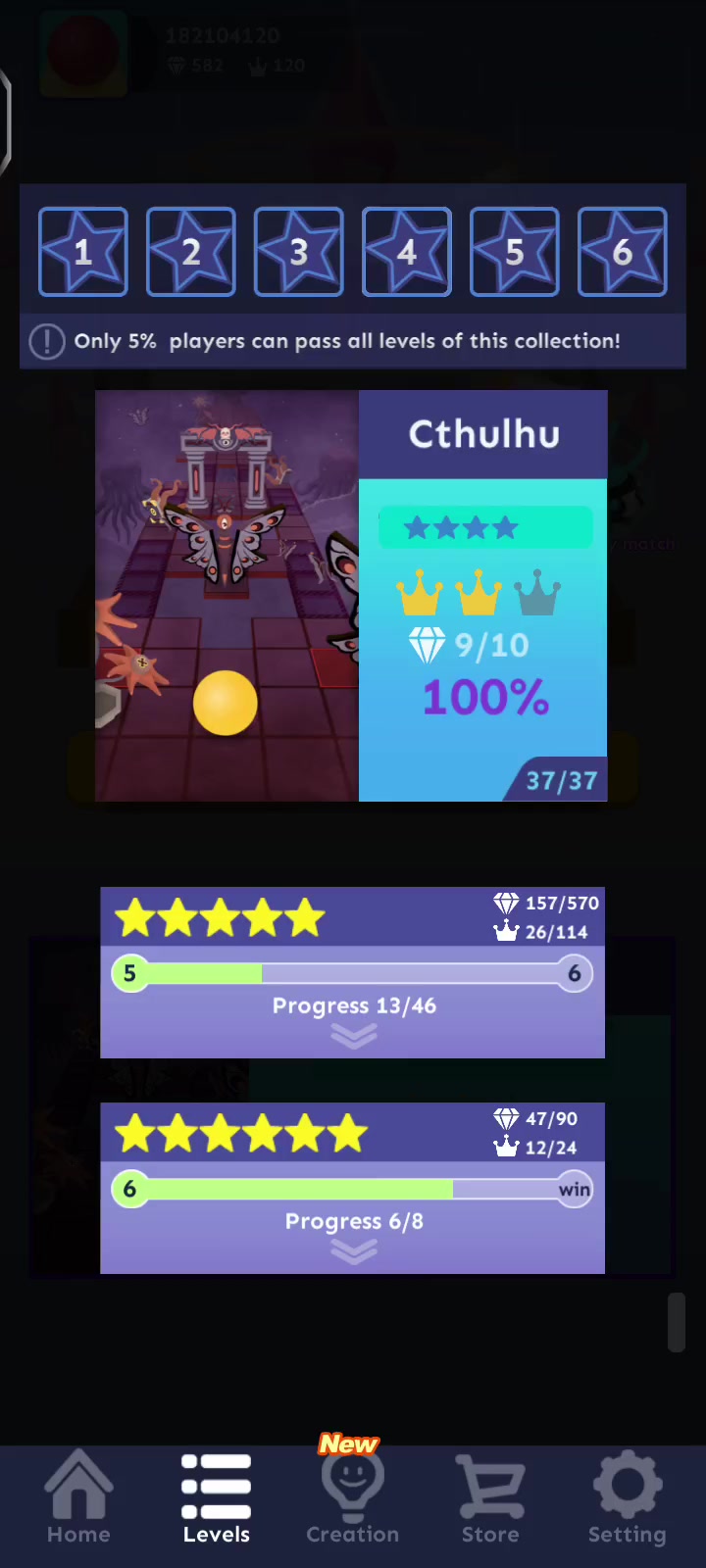Open the Cthulhu level card

click(351, 596)
